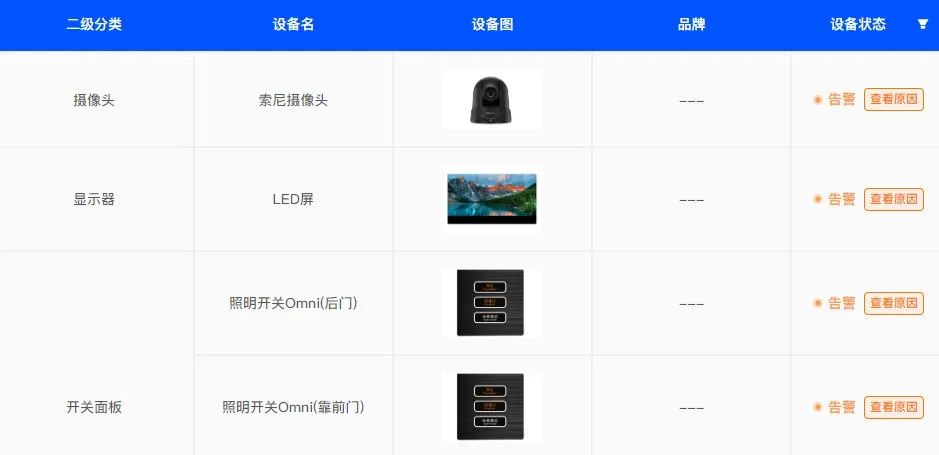View alarm reason for LED屏
The height and width of the screenshot is (455, 939).
click(893, 199)
